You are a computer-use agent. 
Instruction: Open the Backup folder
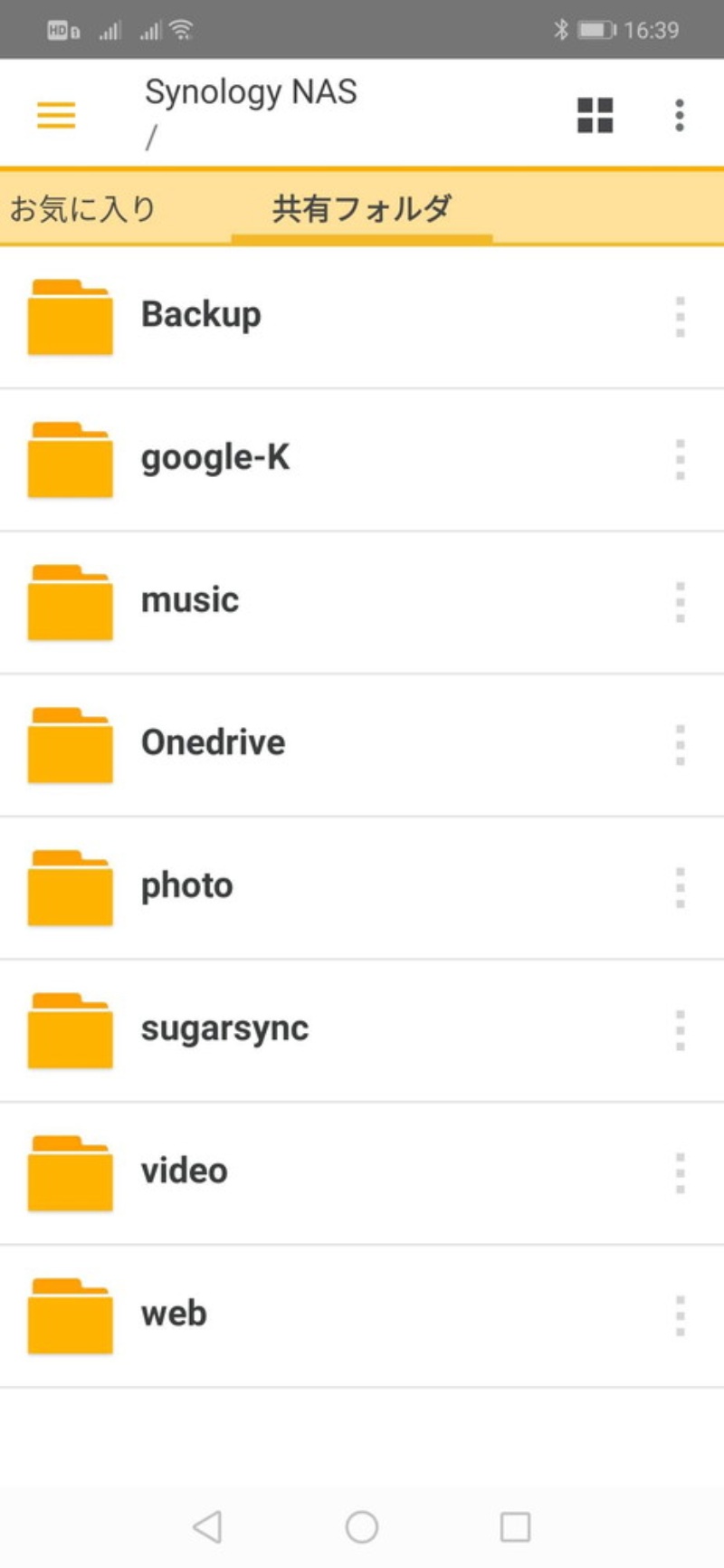coord(201,315)
